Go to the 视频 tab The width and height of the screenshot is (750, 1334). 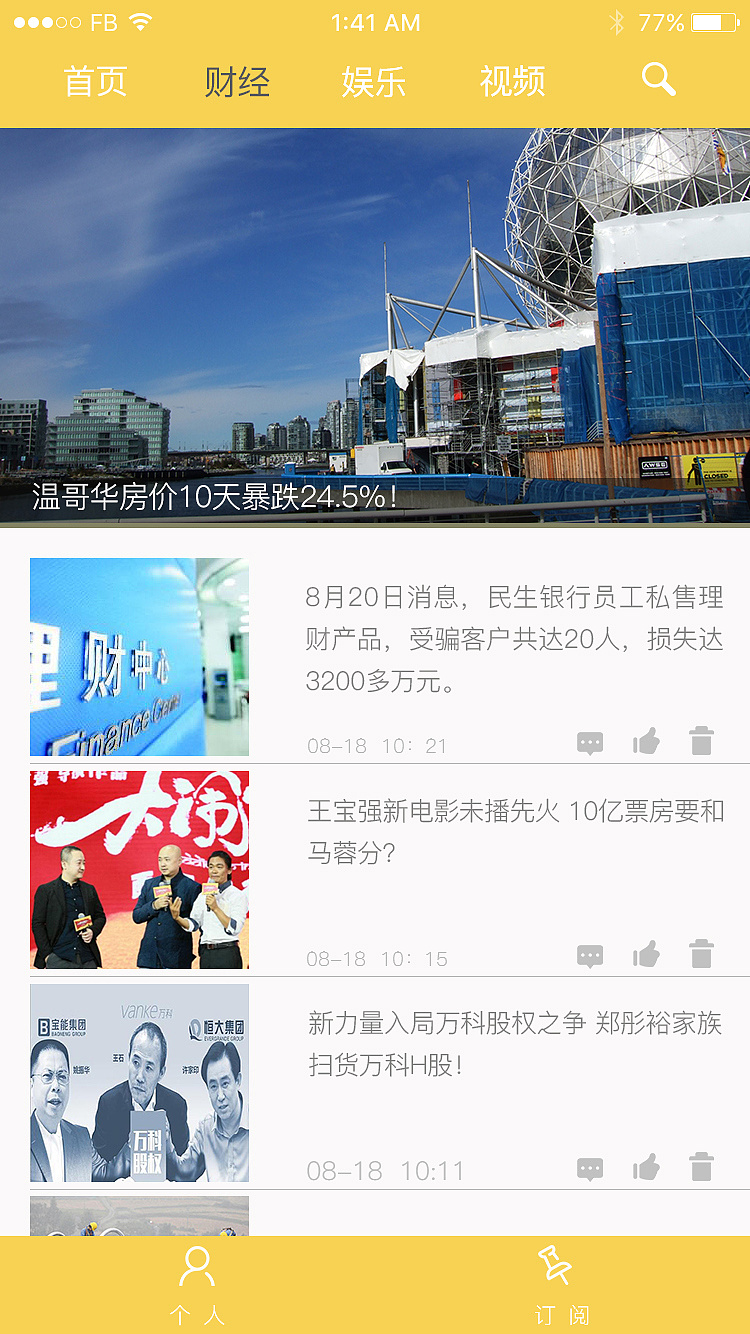coord(512,81)
